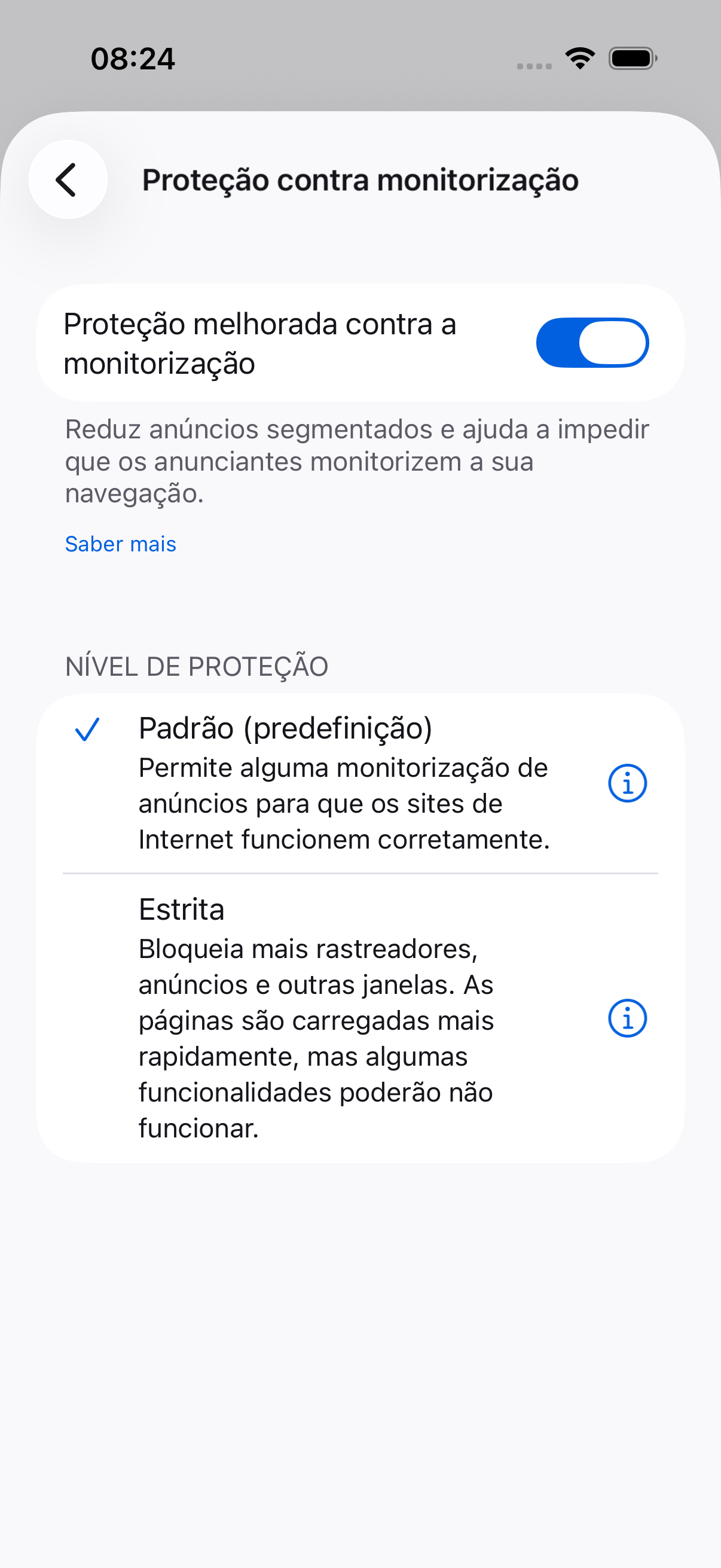The image size is (721, 1568).
Task: Select Padrão (predefinição) protection level
Action: [316, 782]
